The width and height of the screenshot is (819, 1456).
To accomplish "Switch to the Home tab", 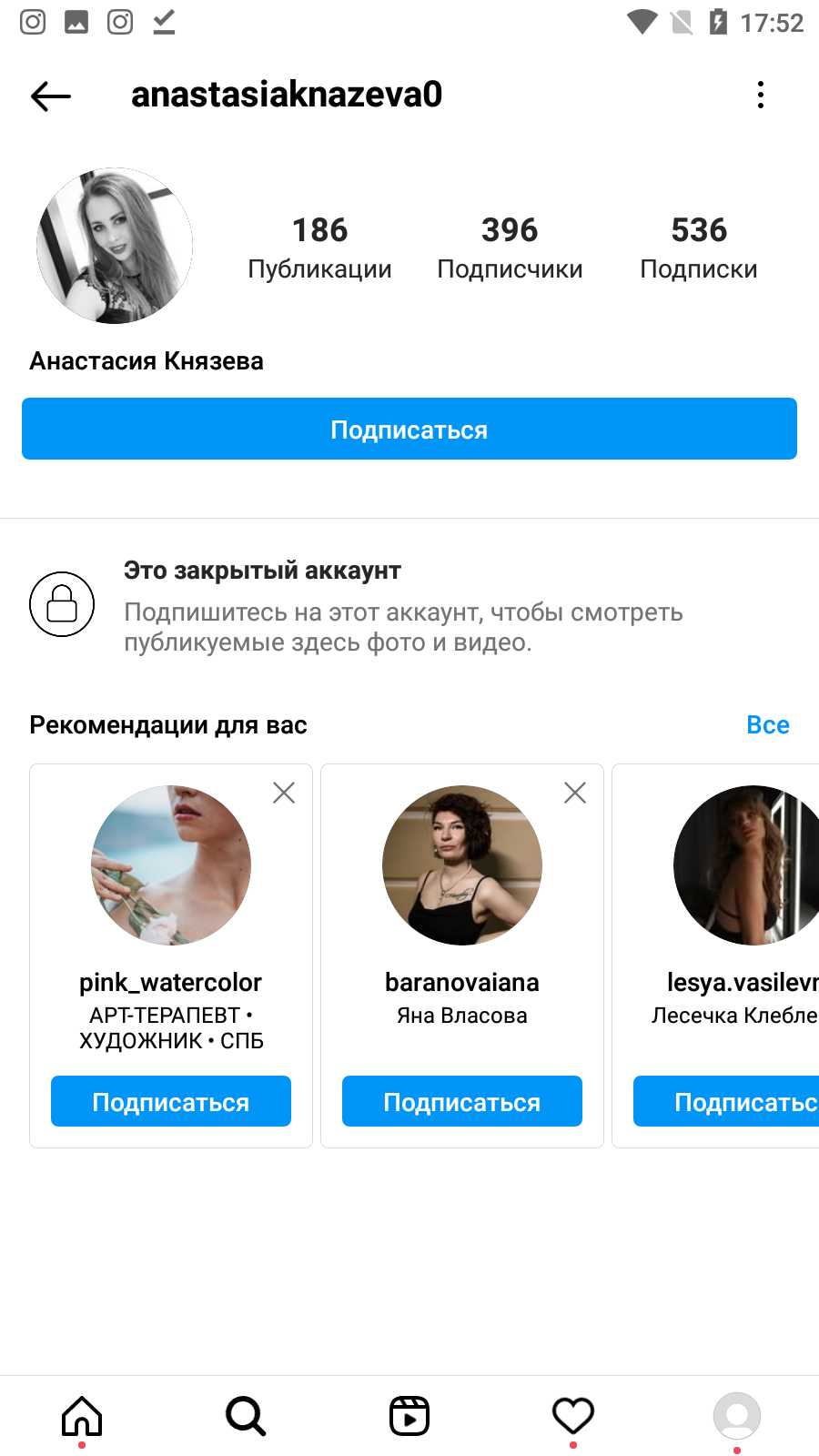I will coord(82,1416).
